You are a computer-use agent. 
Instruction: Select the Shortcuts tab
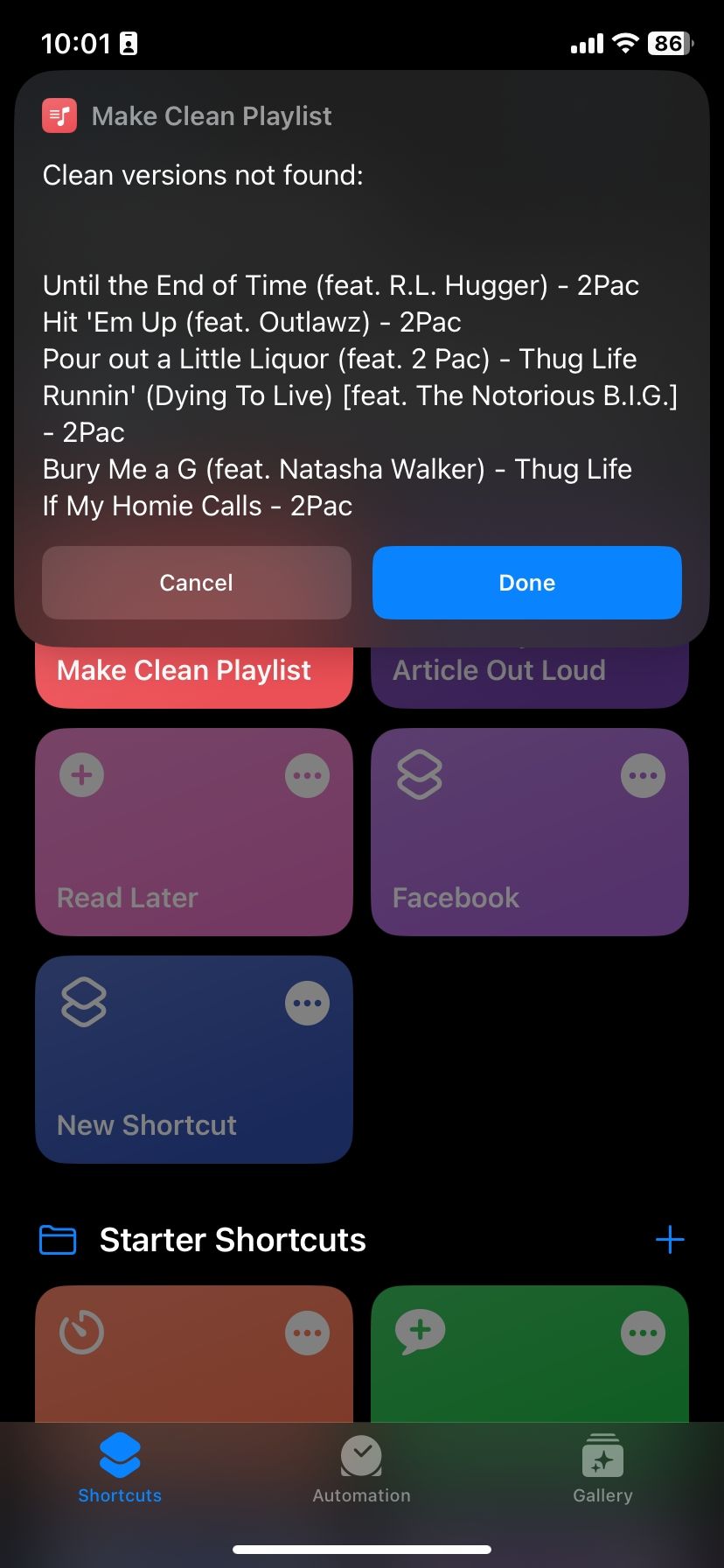coord(120,1470)
